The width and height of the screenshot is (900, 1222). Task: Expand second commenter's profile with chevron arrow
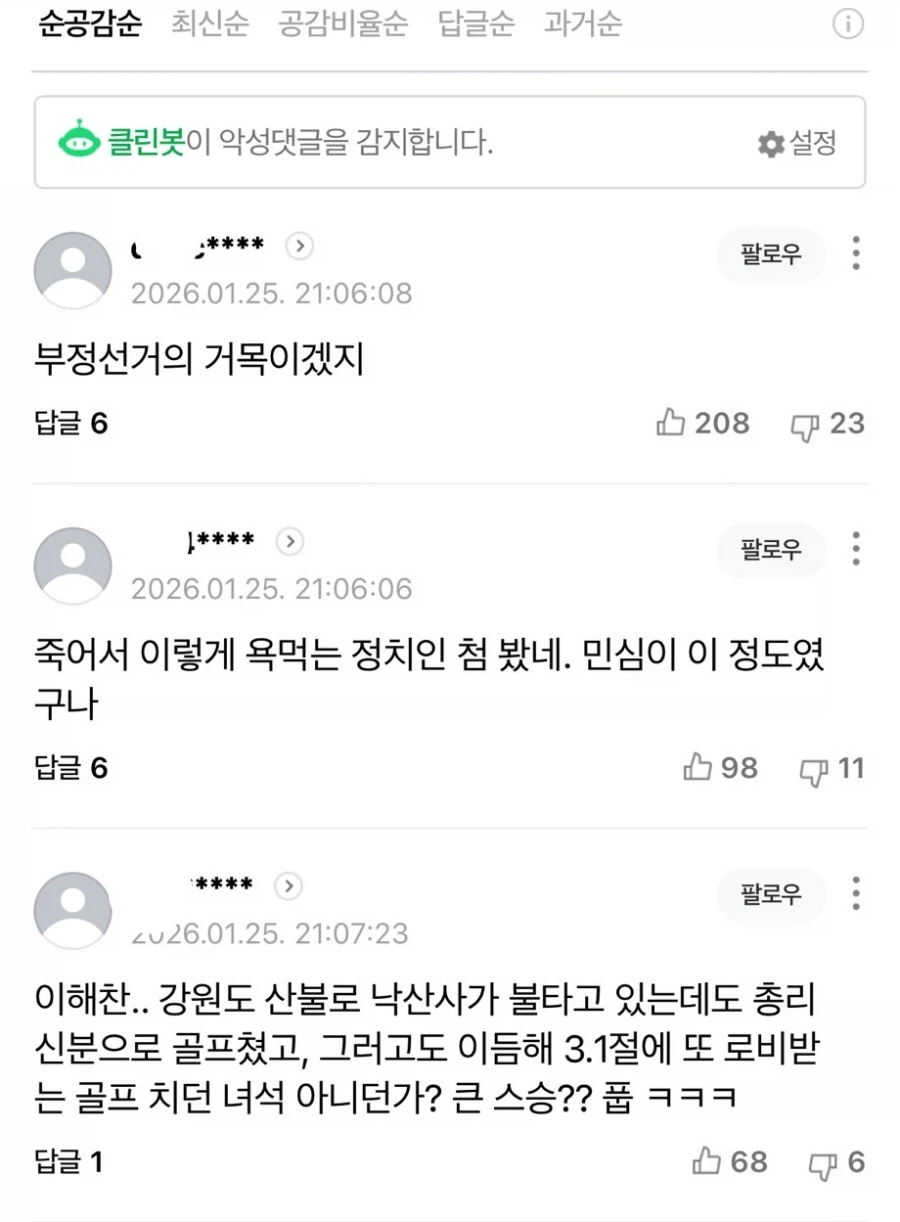tap(289, 541)
